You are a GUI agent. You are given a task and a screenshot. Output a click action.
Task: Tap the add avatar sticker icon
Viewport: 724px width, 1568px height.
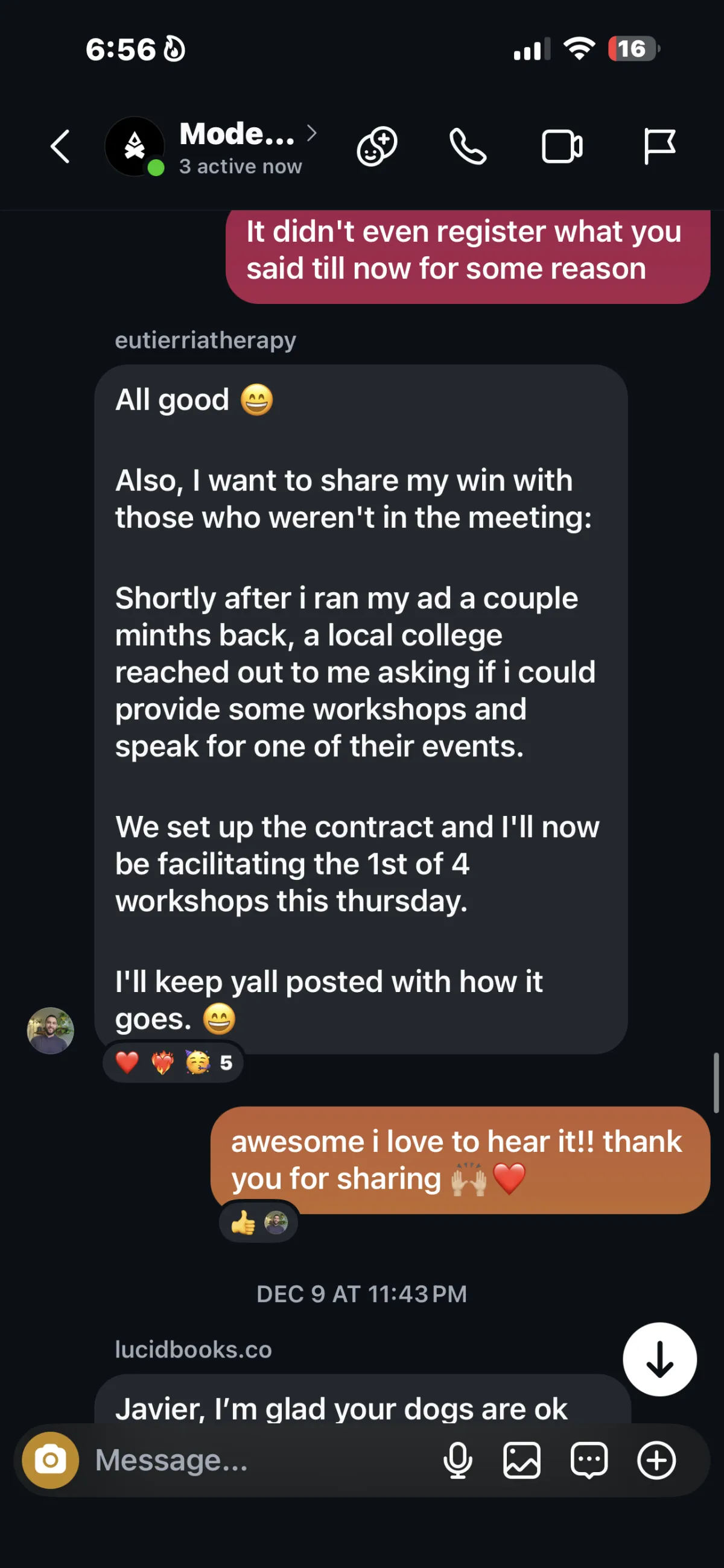(x=377, y=147)
